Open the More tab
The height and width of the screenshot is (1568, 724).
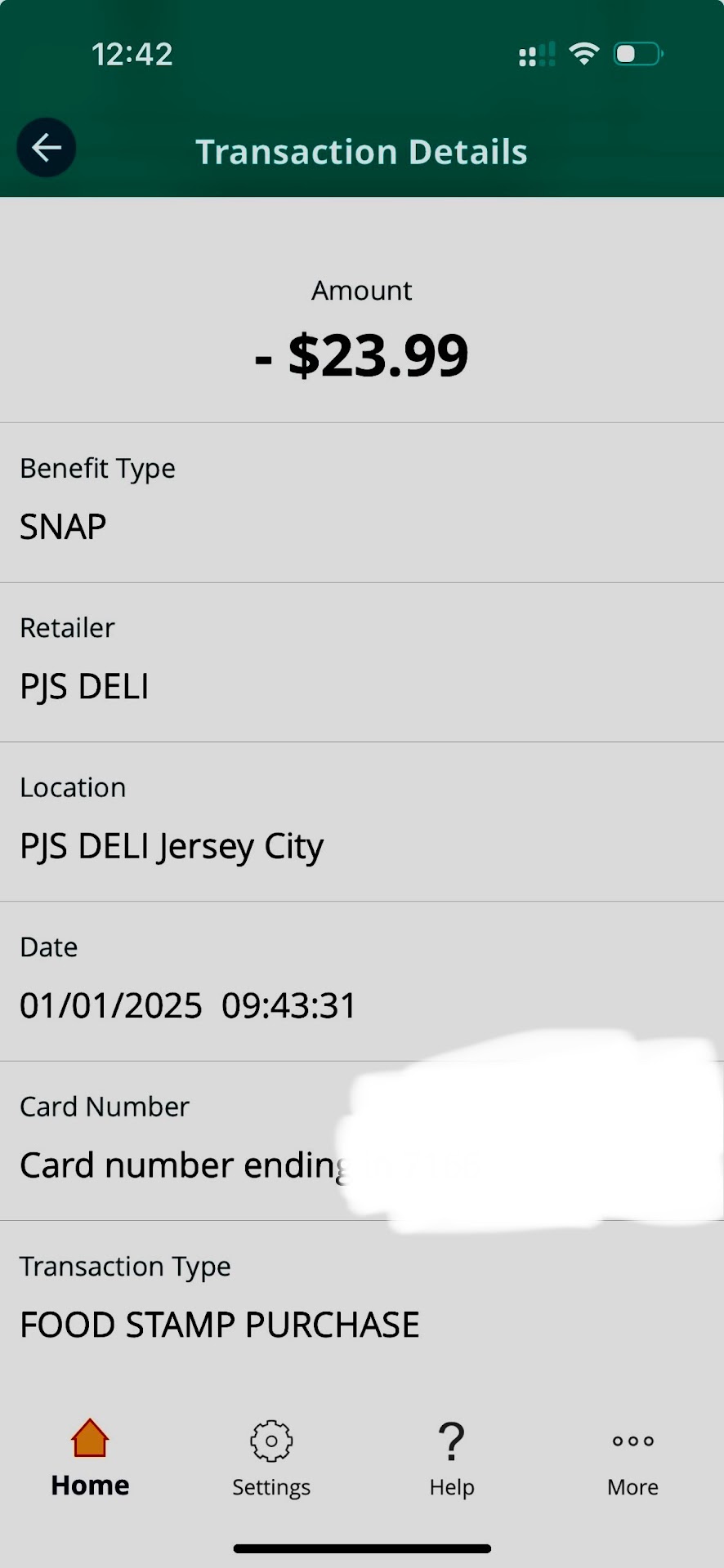632,1459
